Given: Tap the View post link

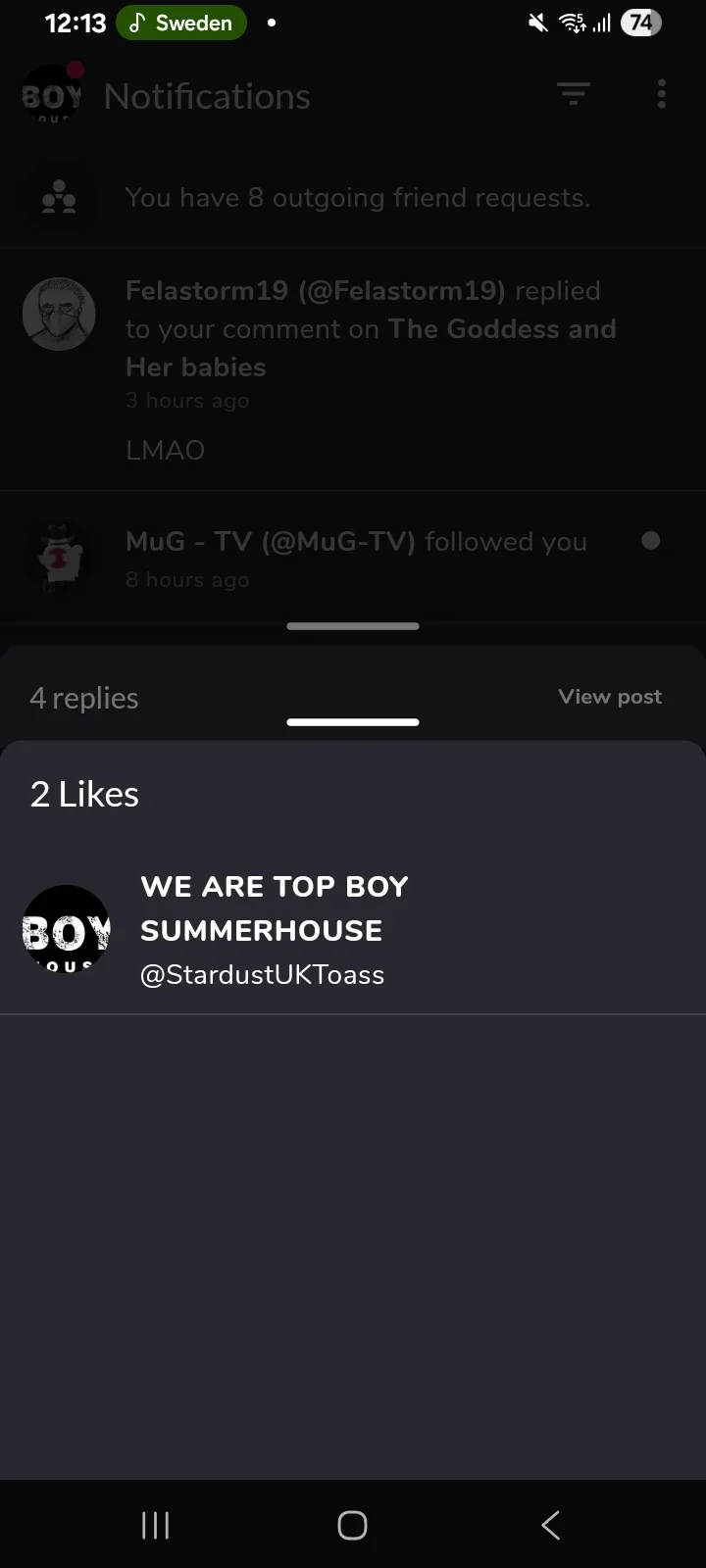Looking at the screenshot, I should pyautogui.click(x=610, y=697).
